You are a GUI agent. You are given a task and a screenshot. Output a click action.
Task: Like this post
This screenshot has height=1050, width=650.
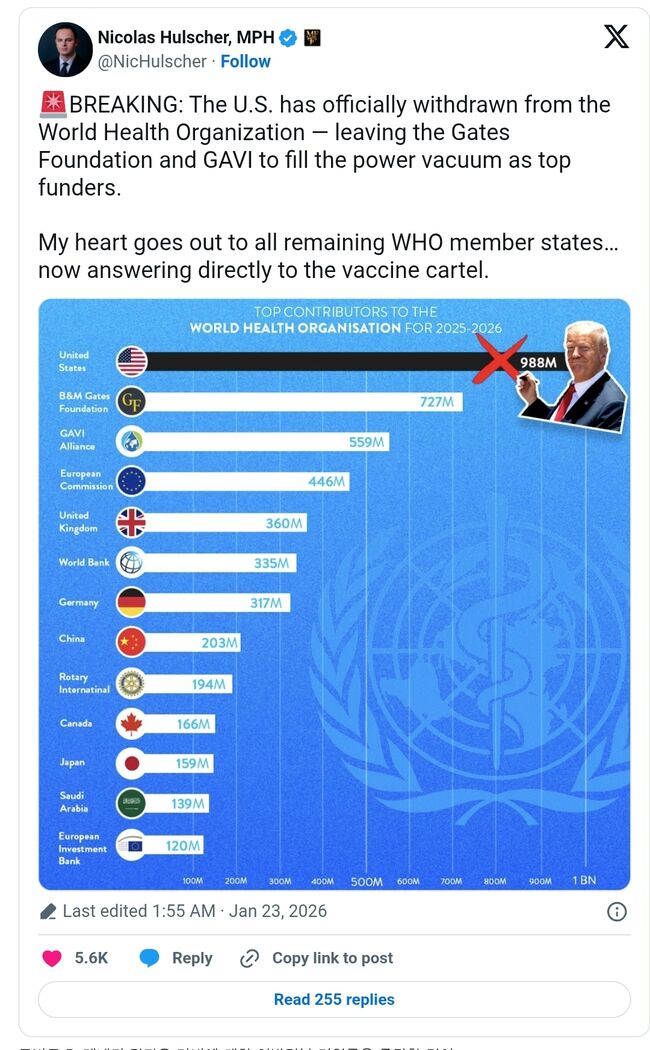(x=53, y=958)
